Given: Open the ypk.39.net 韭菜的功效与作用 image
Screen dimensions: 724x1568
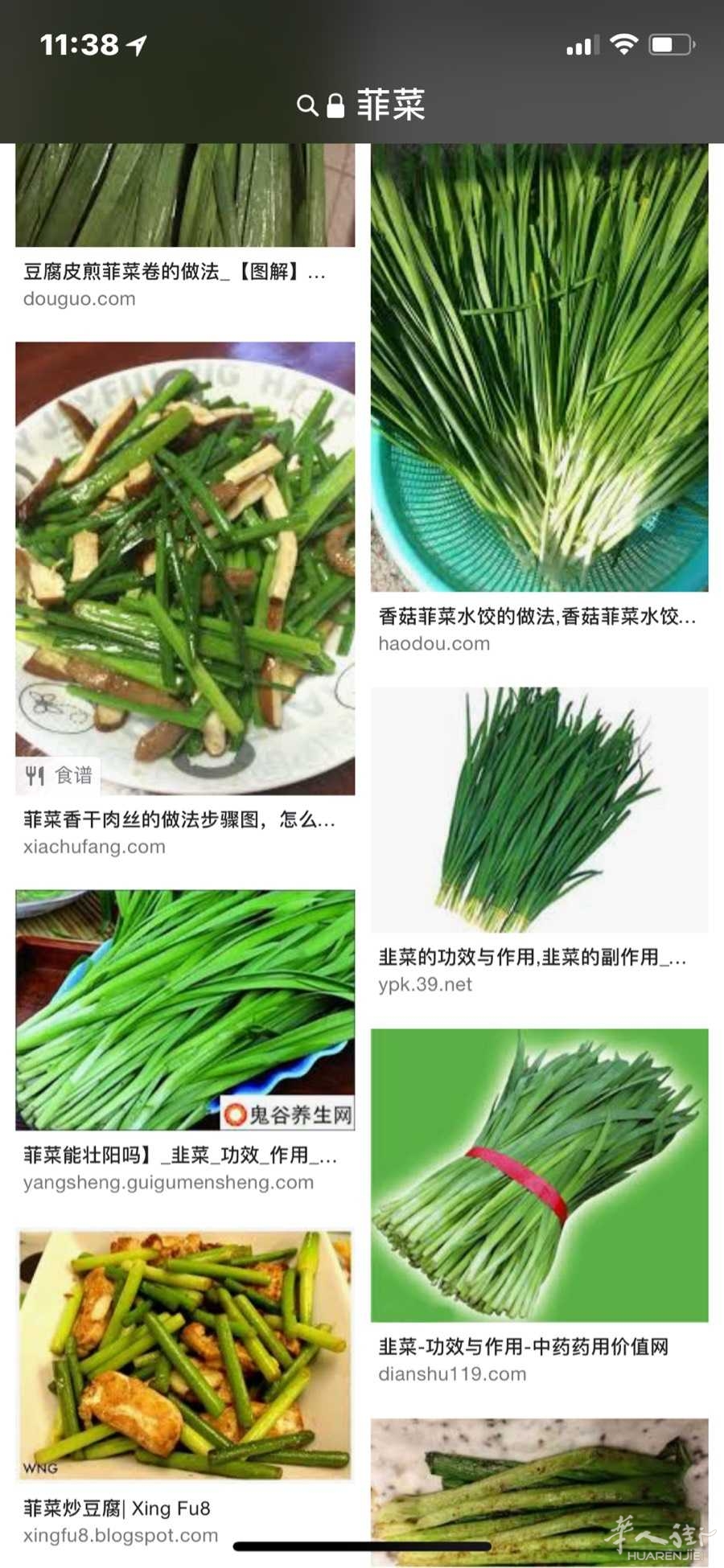Looking at the screenshot, I should (x=539, y=810).
